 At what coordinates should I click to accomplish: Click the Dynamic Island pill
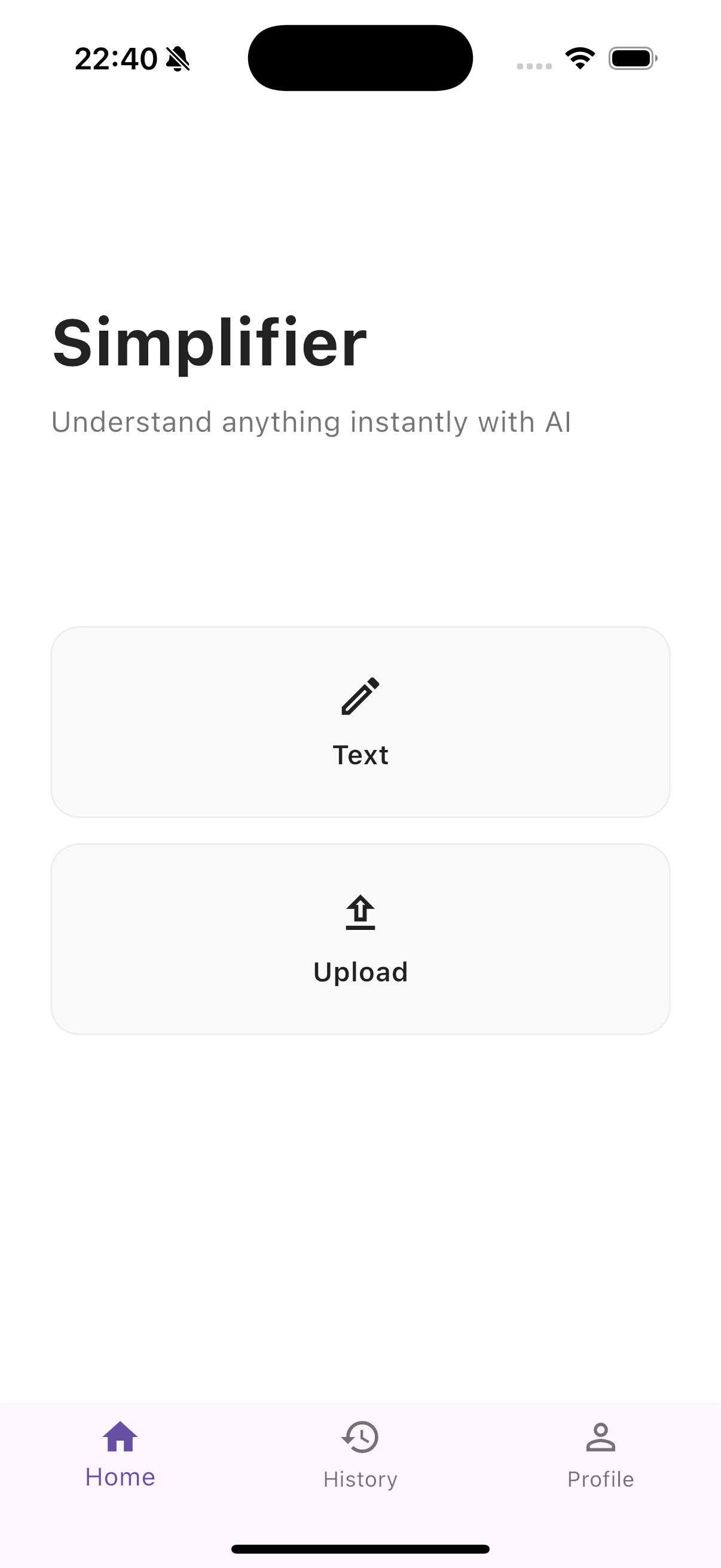(360, 57)
